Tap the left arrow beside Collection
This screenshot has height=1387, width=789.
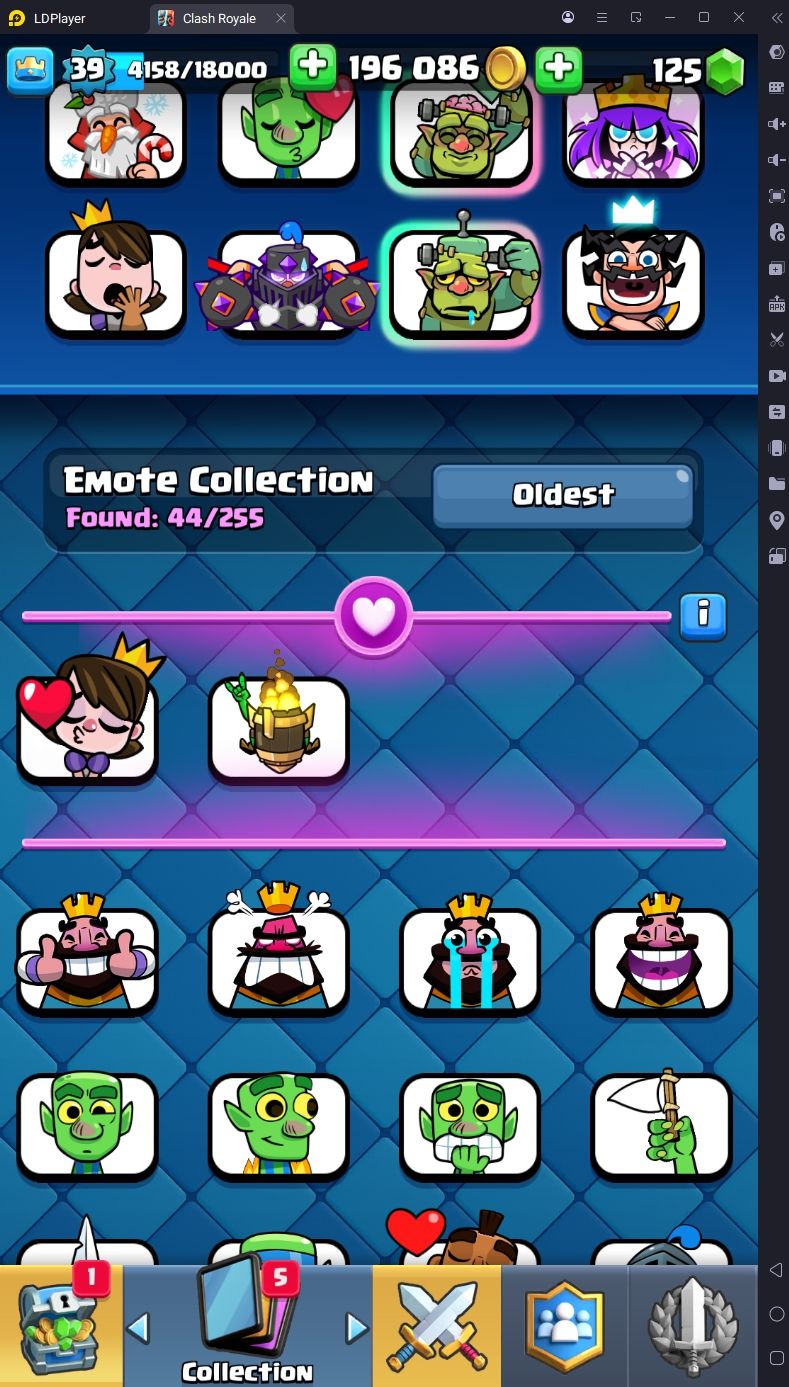[138, 1328]
